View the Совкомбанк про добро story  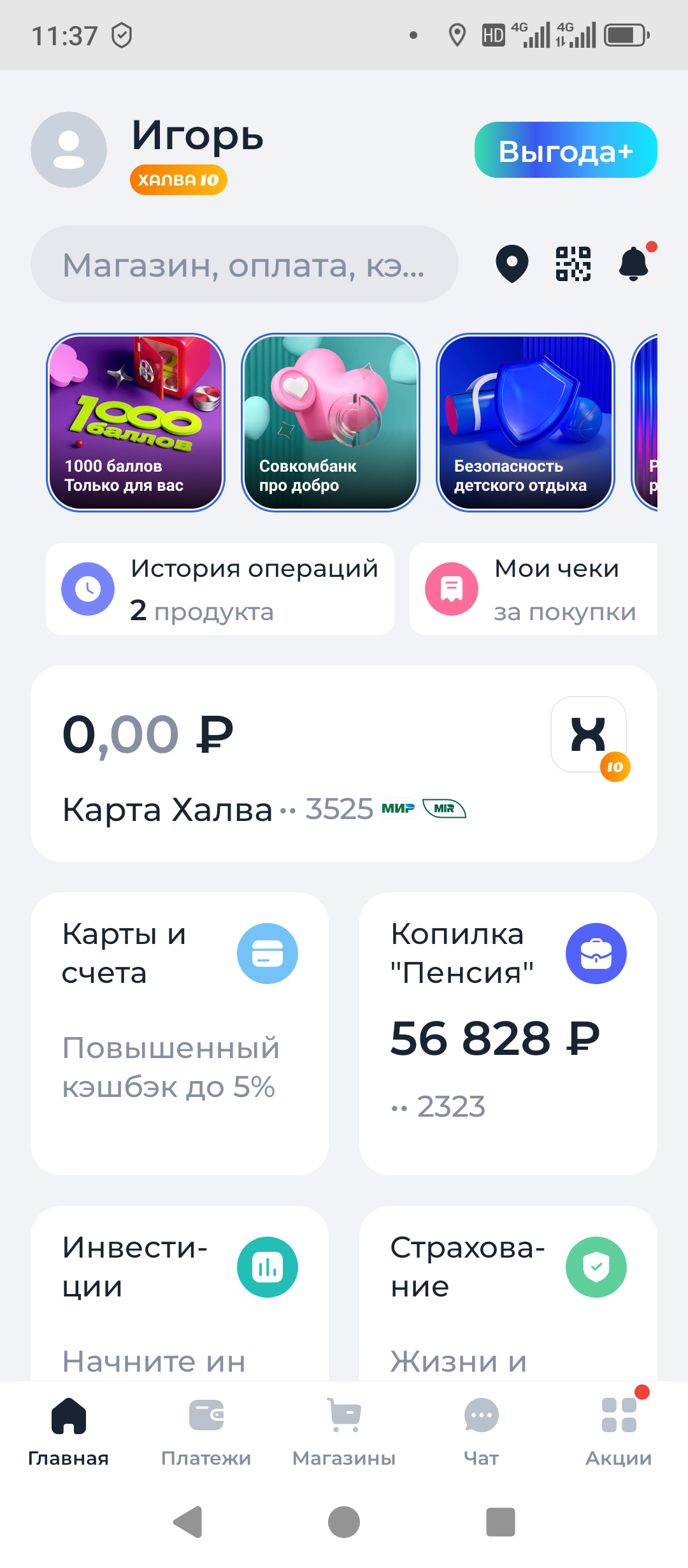(331, 423)
